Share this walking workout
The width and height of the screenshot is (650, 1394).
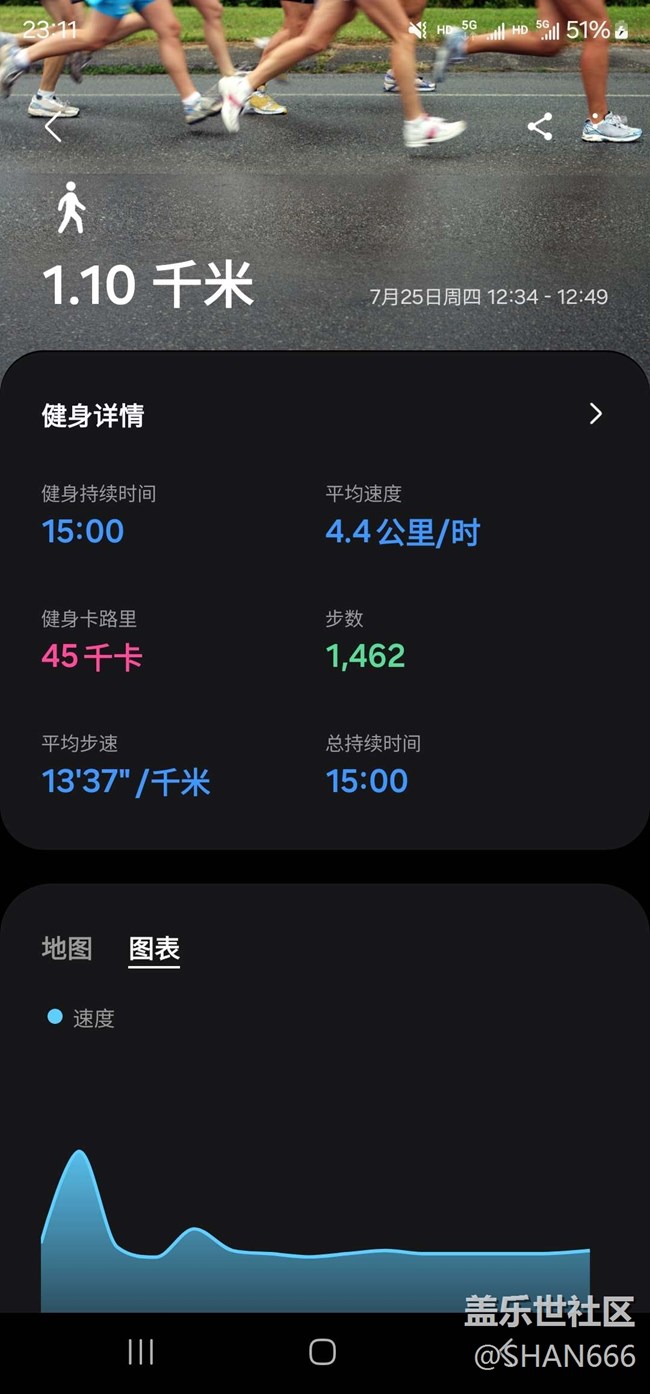tap(540, 127)
